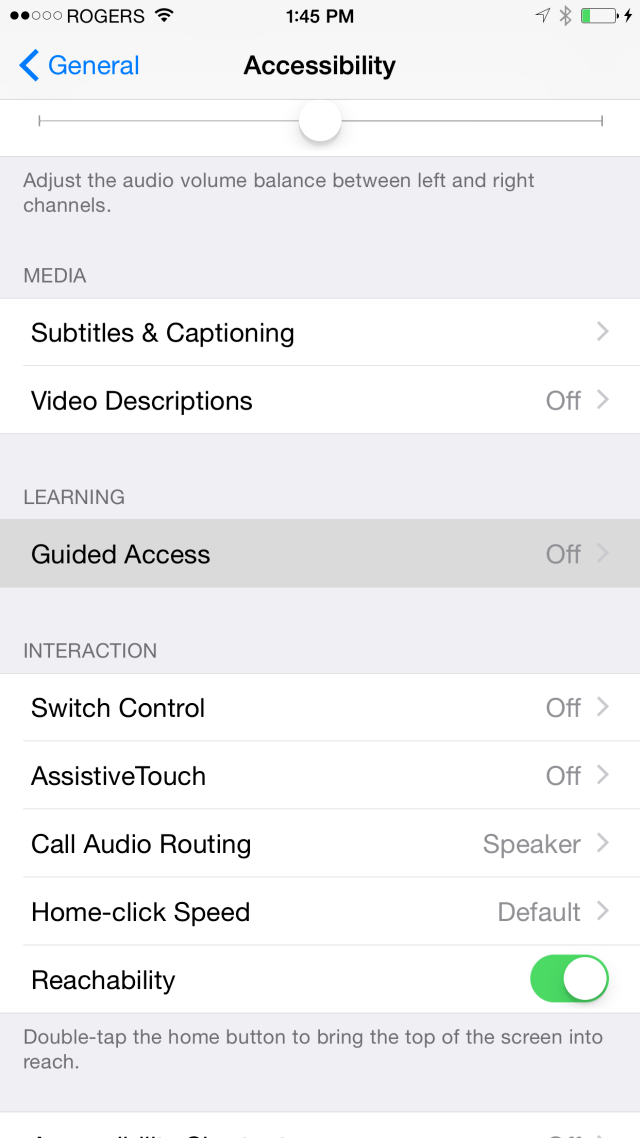
Task: Open Home-click Speed settings
Action: coord(320,912)
